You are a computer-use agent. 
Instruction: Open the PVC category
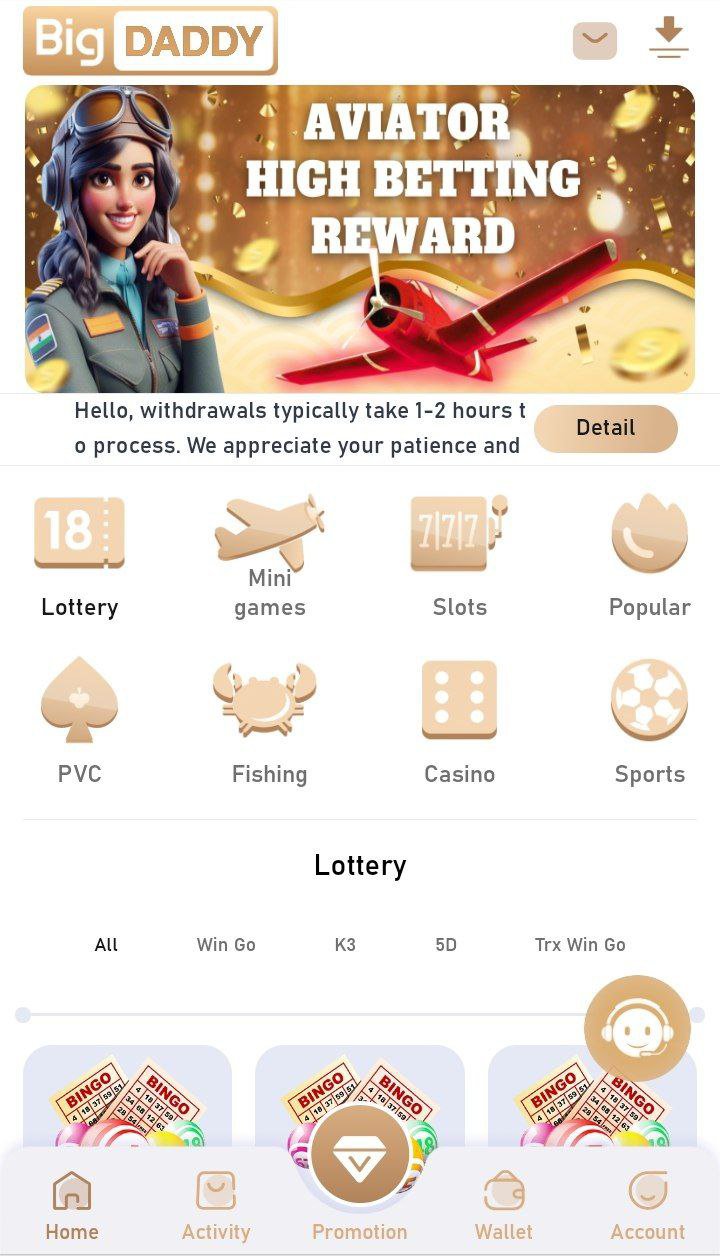point(80,720)
